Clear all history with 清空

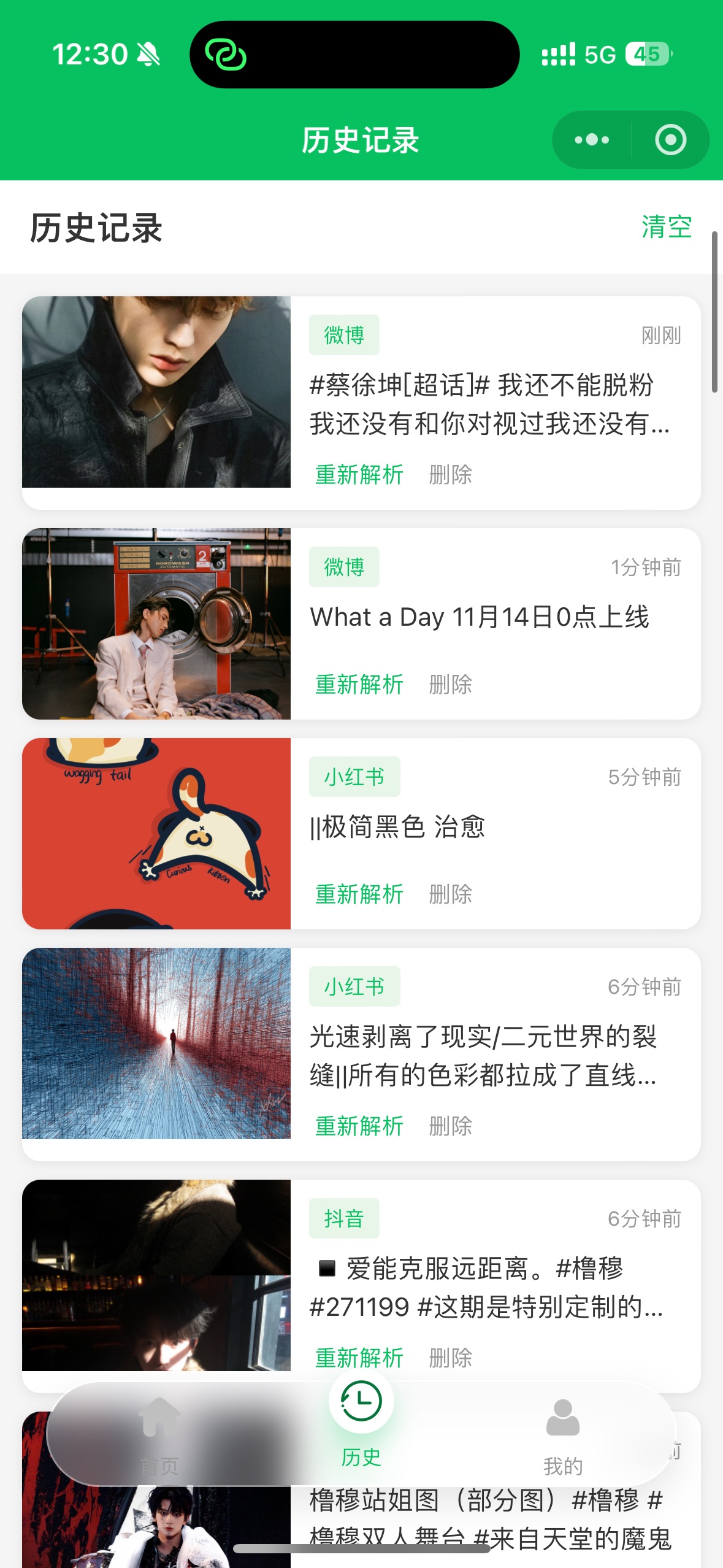[x=666, y=227]
